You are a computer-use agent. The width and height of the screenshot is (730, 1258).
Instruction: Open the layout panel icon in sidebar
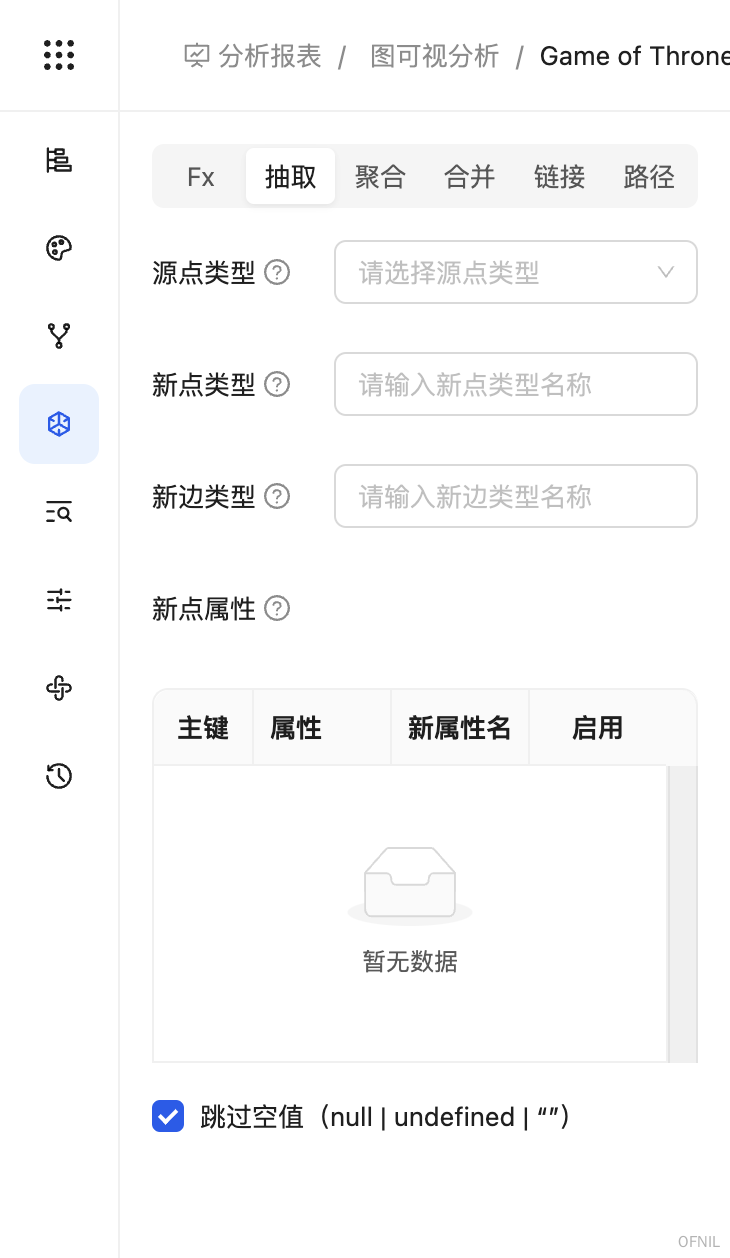(x=59, y=160)
